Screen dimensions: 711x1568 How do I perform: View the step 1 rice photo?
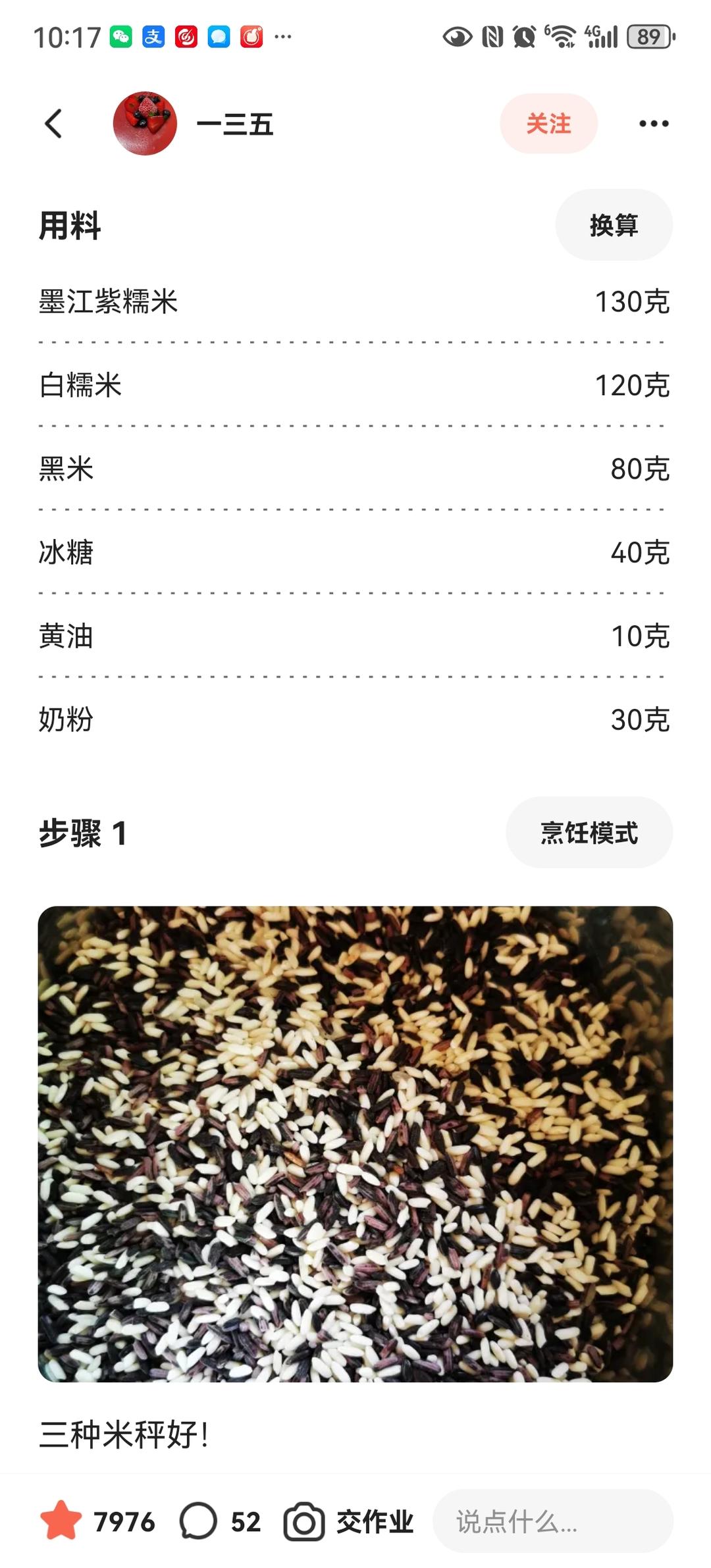[355, 1143]
